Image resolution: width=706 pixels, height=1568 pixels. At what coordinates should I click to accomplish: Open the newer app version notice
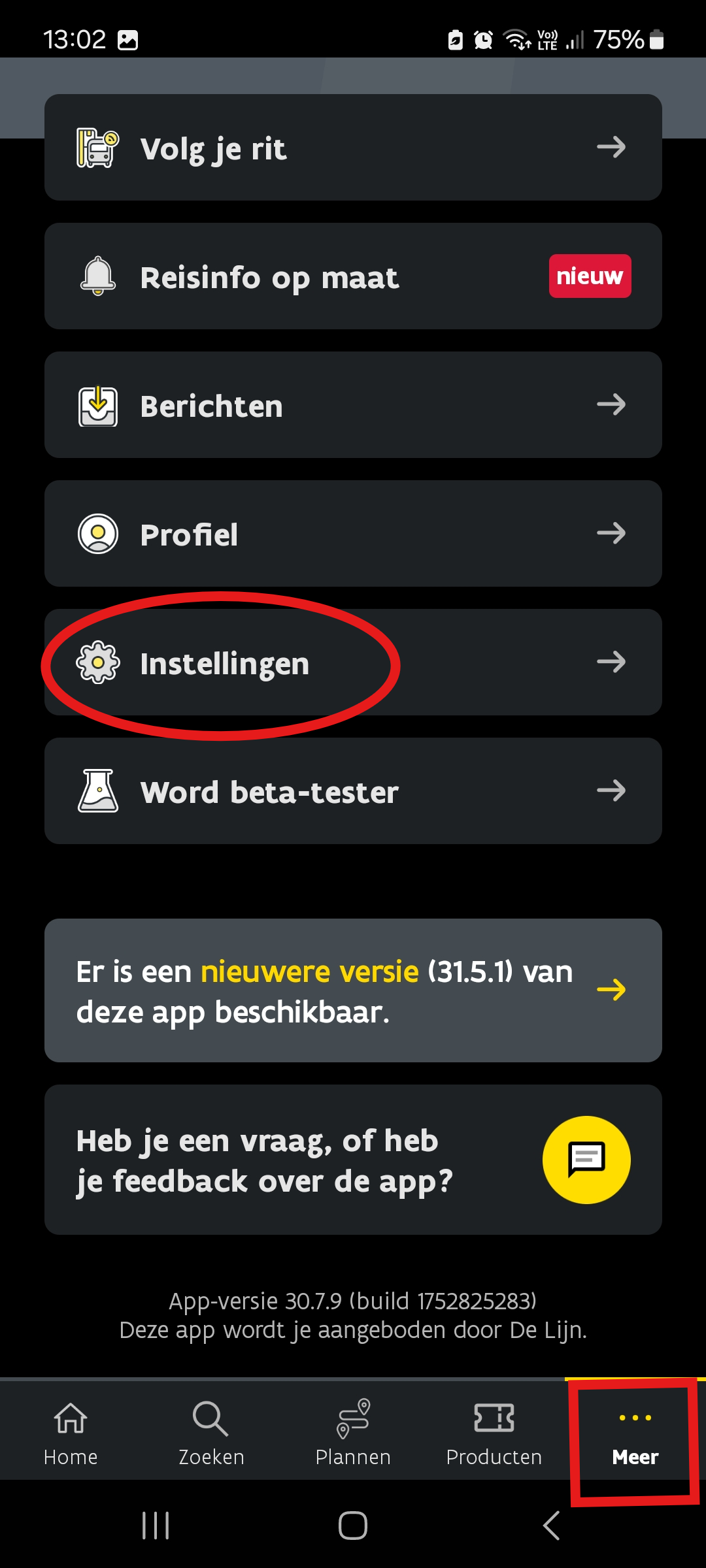tap(353, 990)
